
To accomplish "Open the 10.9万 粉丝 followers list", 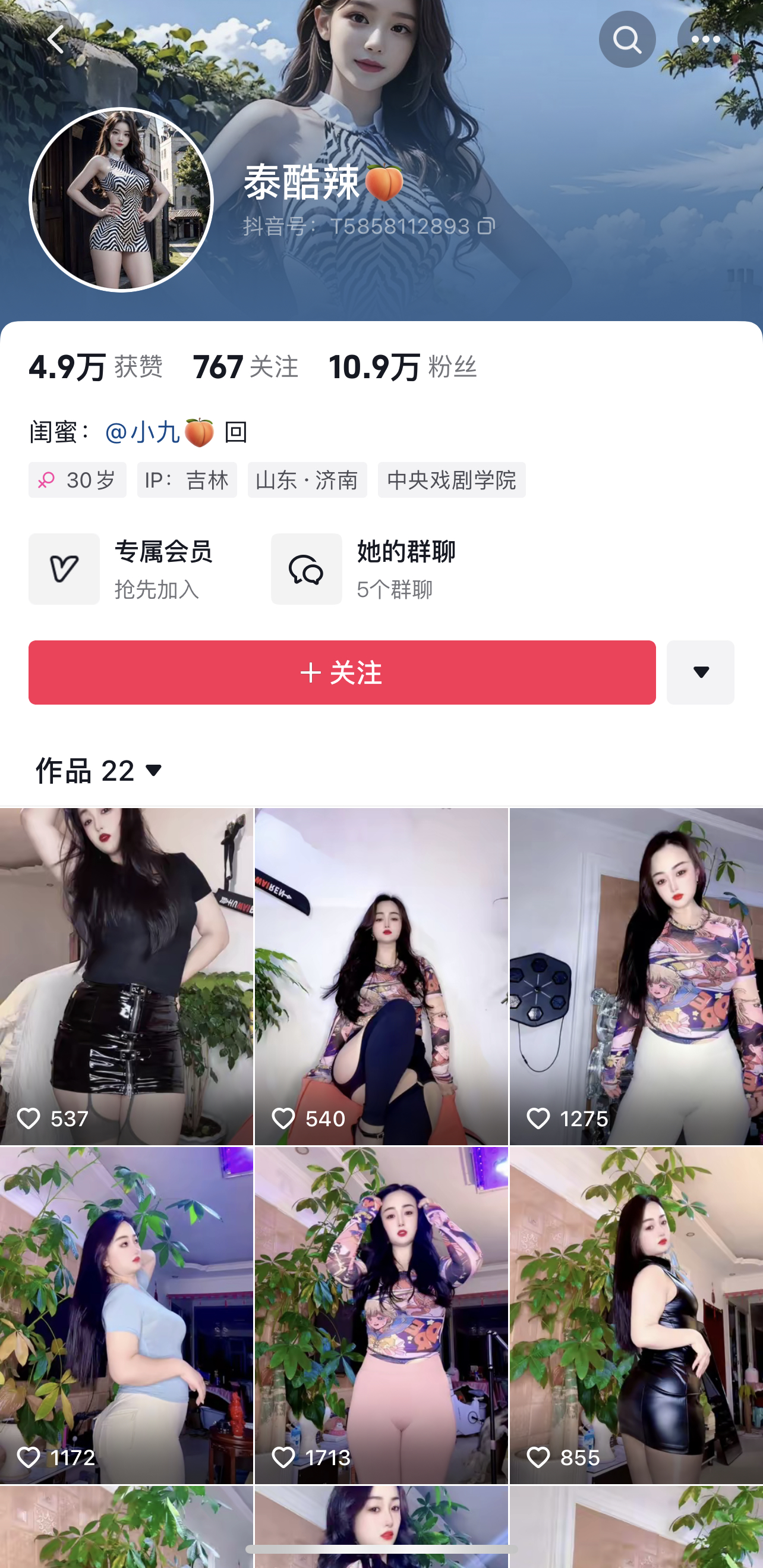I will [x=402, y=367].
